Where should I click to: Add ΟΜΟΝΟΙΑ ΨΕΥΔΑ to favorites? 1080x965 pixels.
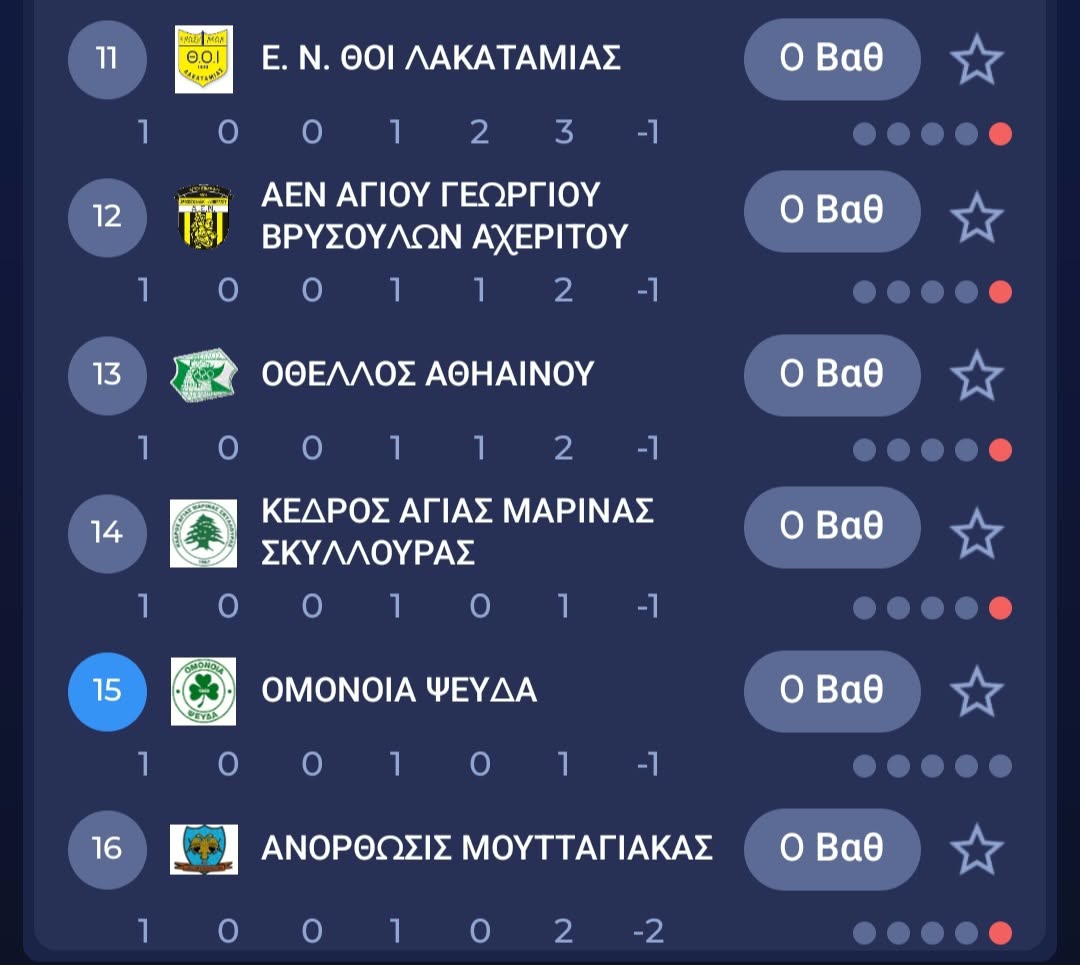point(976,691)
